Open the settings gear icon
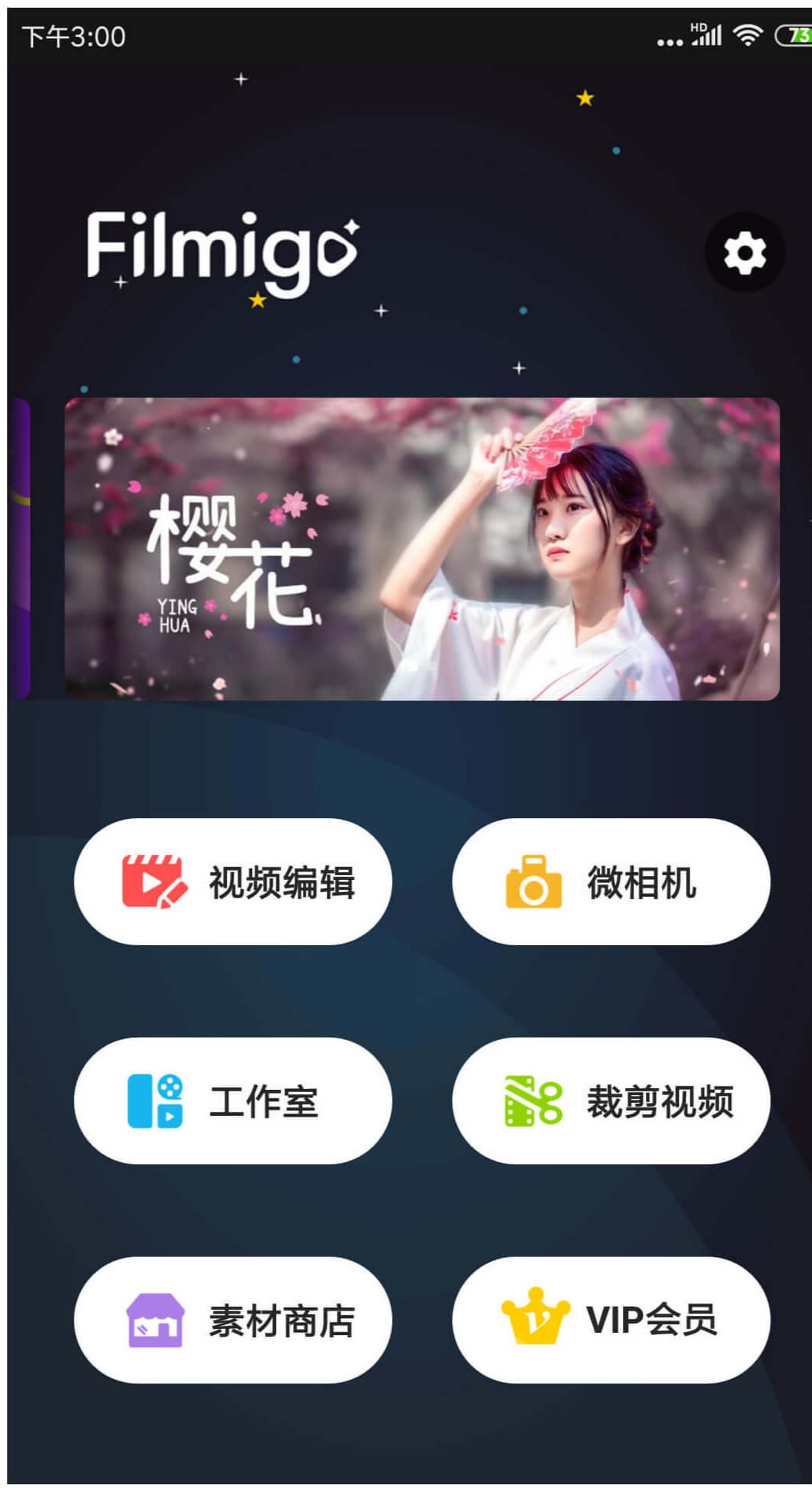Screen dimensions: 812x1492 744,252
